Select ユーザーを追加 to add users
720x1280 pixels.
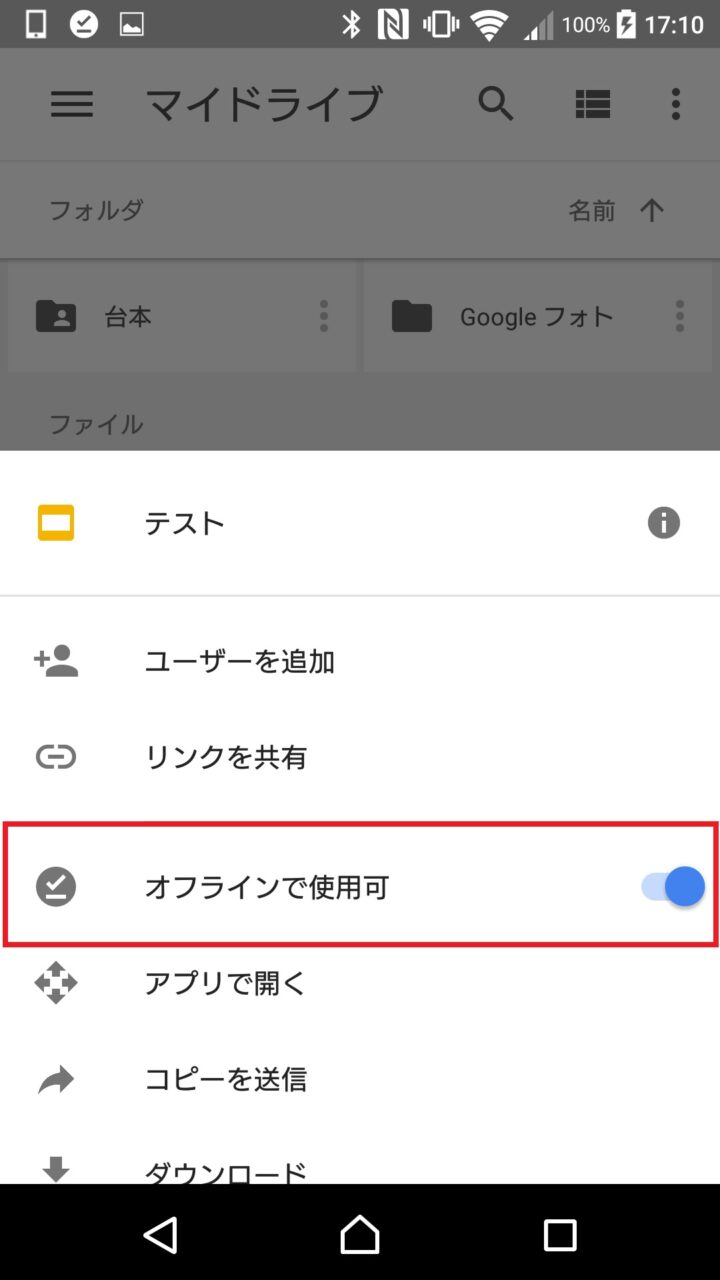tap(240, 661)
